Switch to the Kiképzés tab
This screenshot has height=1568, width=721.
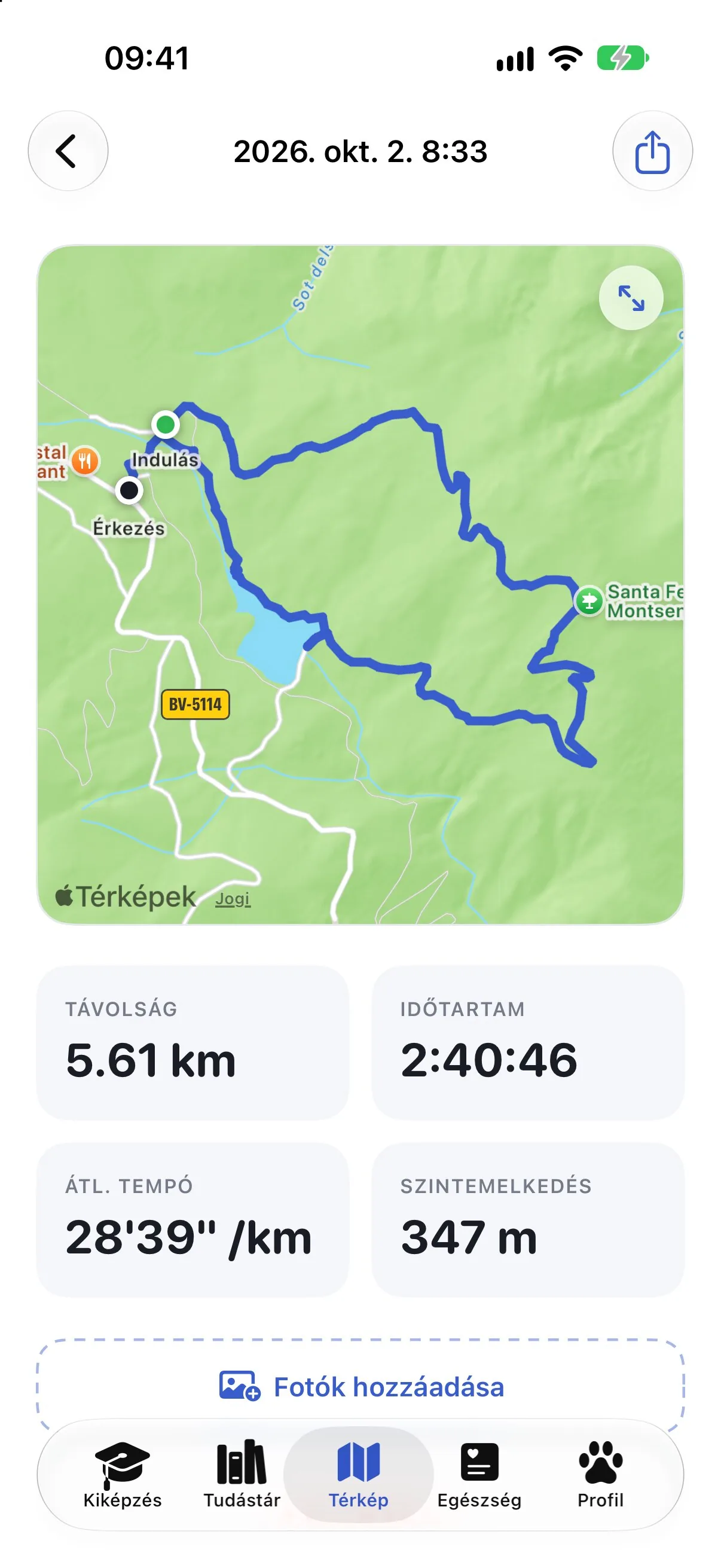(x=123, y=1475)
